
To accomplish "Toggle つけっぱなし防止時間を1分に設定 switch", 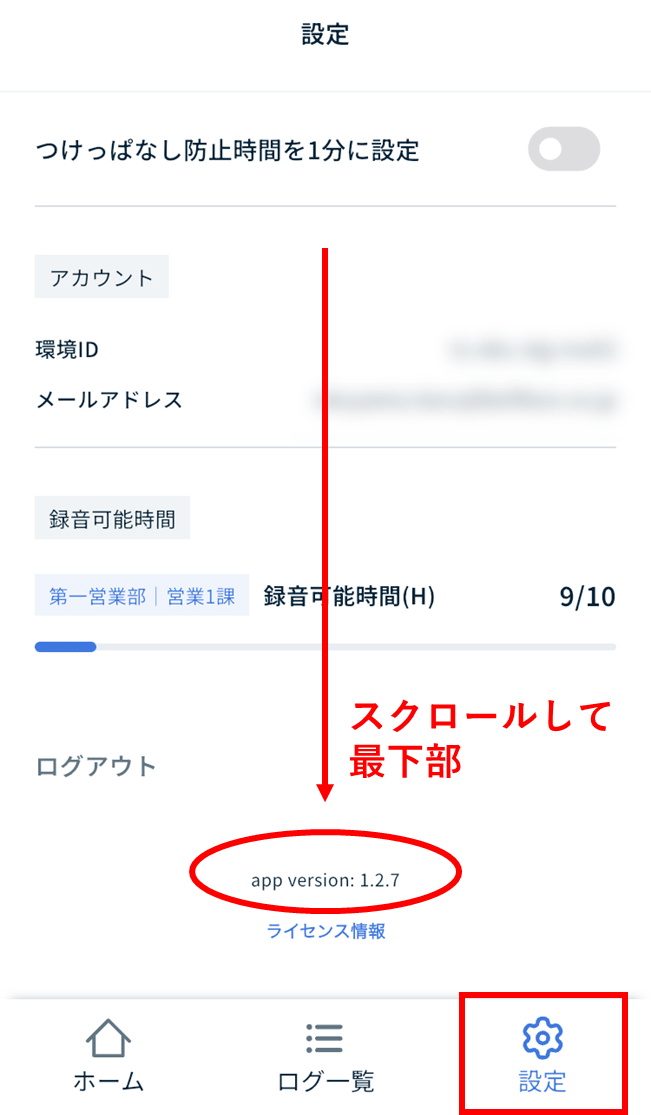I will (563, 150).
